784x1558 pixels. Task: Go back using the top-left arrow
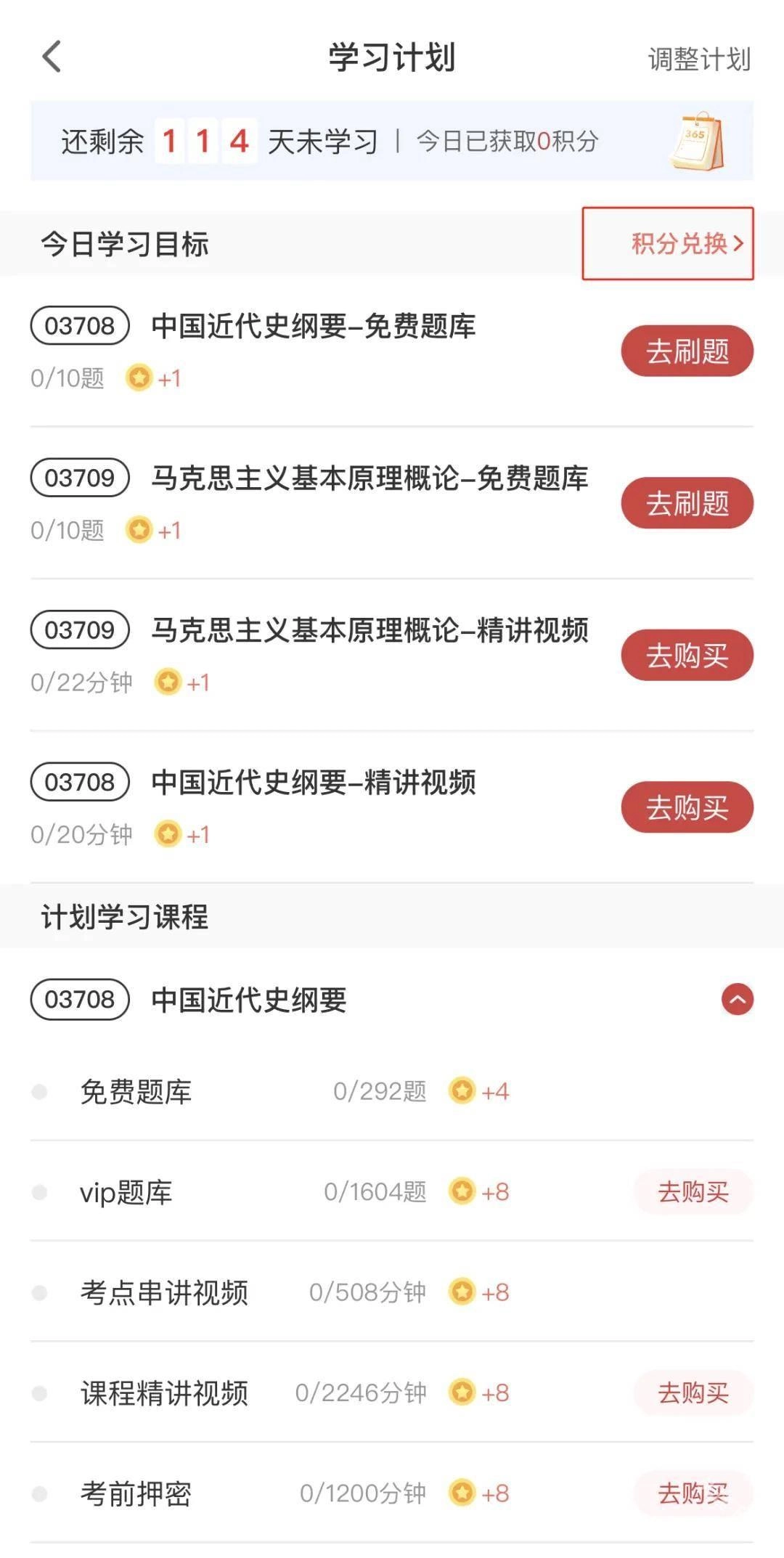52,57
